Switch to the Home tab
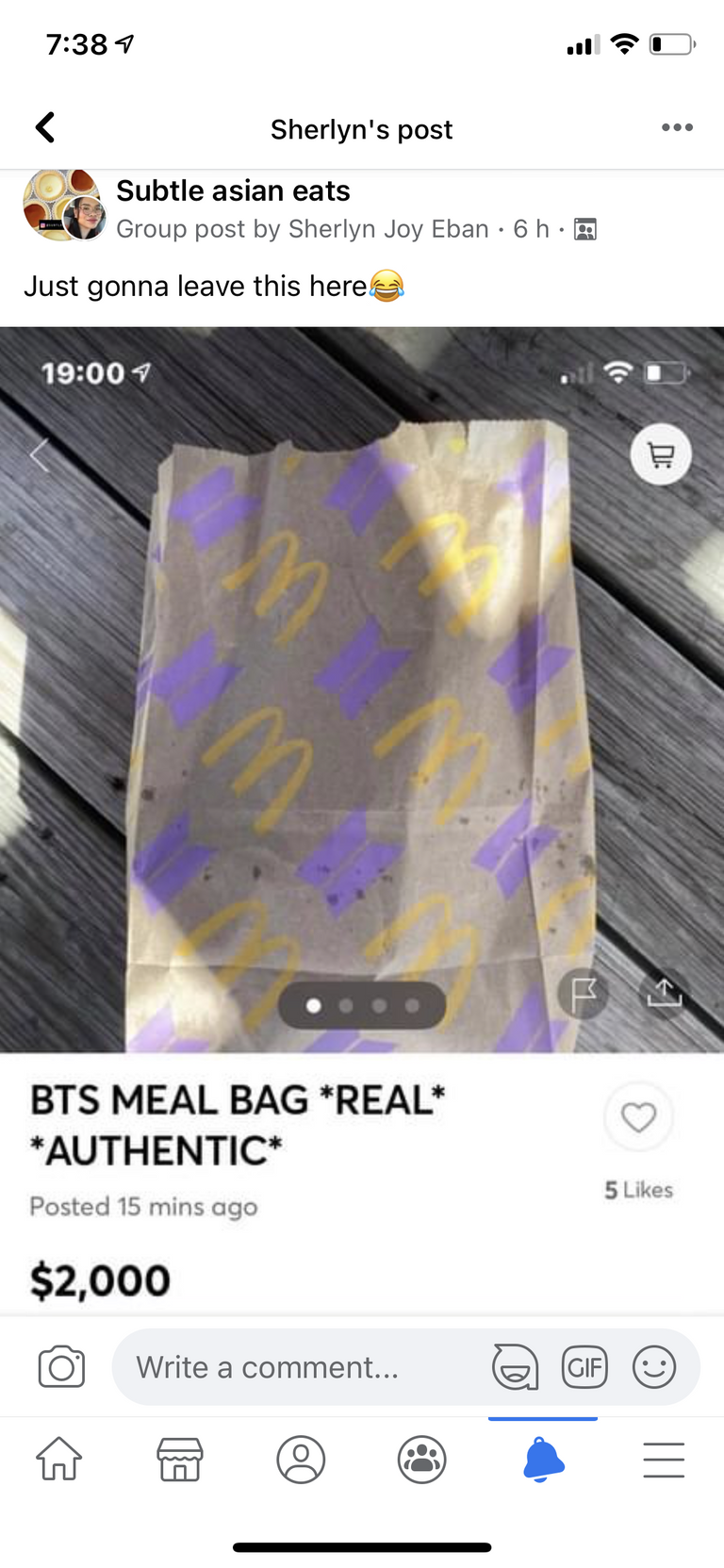724x1568 pixels. click(59, 1459)
